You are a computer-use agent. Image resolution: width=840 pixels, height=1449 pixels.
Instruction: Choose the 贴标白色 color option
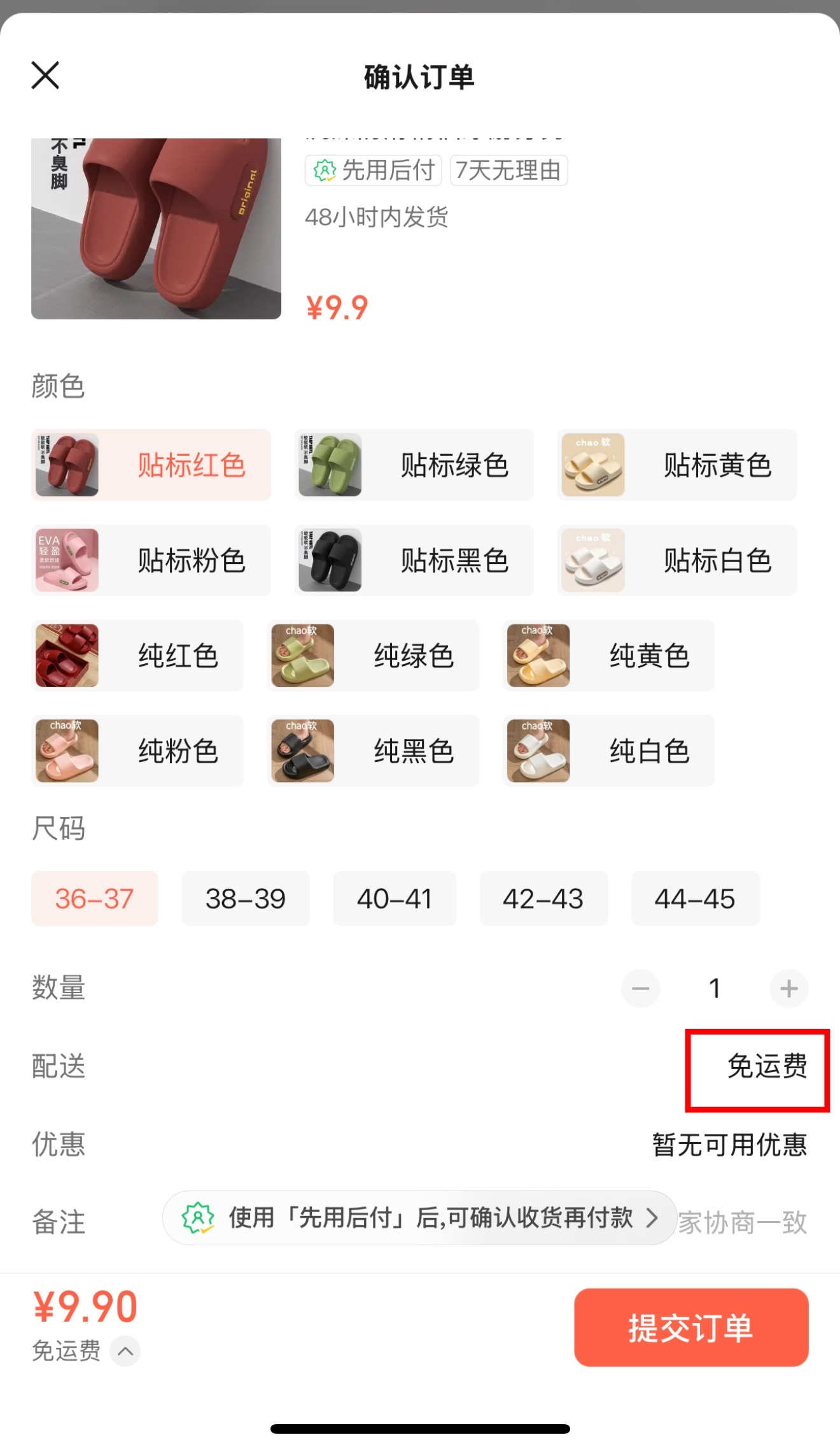(x=676, y=560)
